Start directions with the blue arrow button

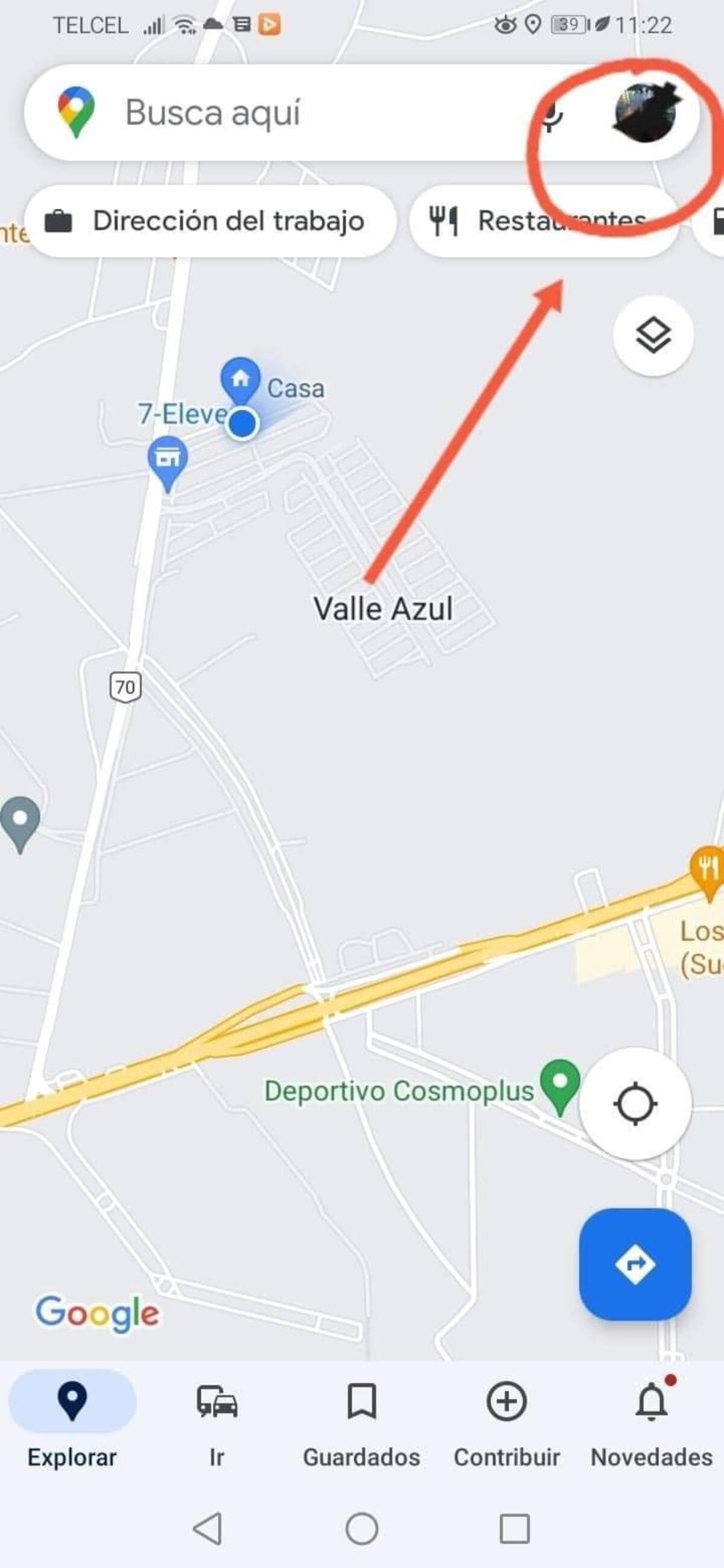[x=635, y=1264]
